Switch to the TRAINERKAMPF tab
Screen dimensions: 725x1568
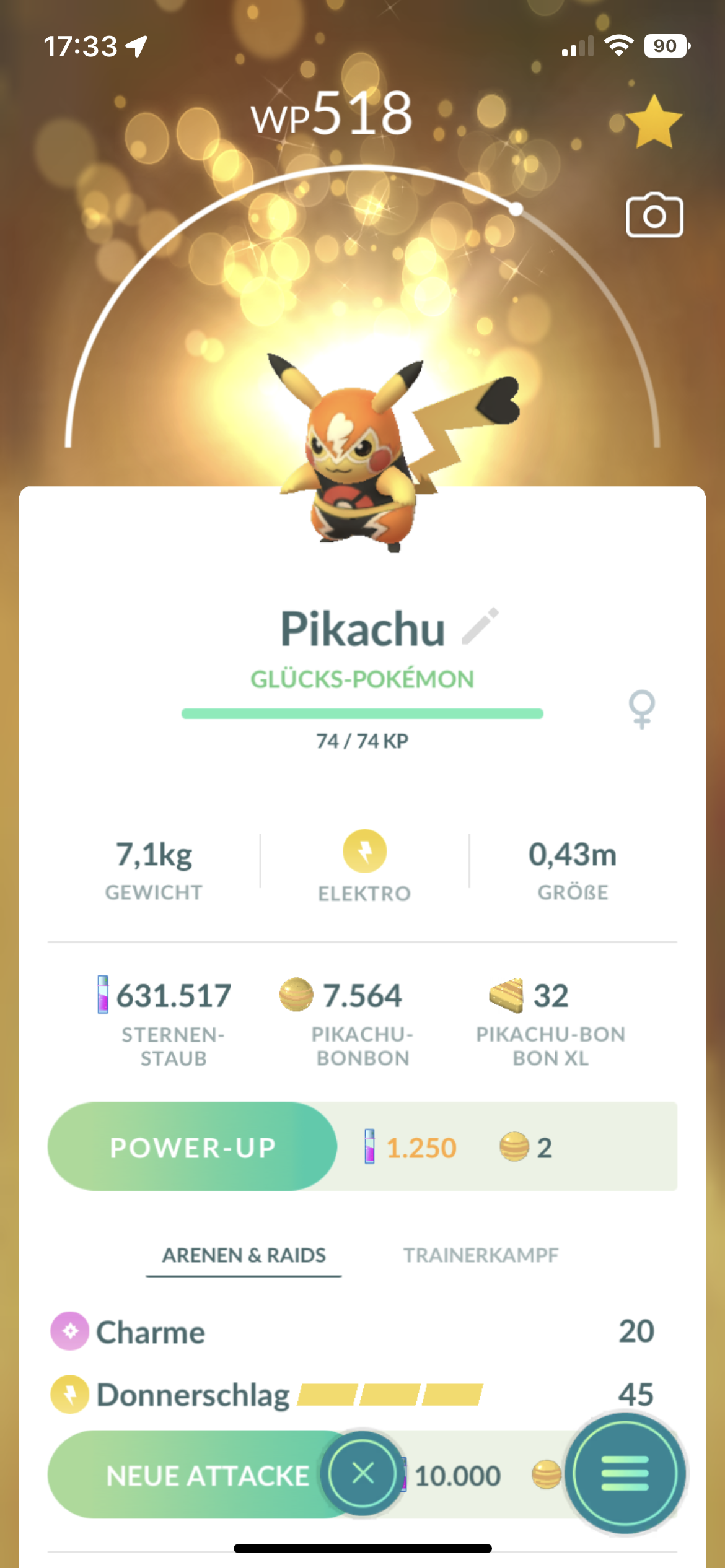481,1255
